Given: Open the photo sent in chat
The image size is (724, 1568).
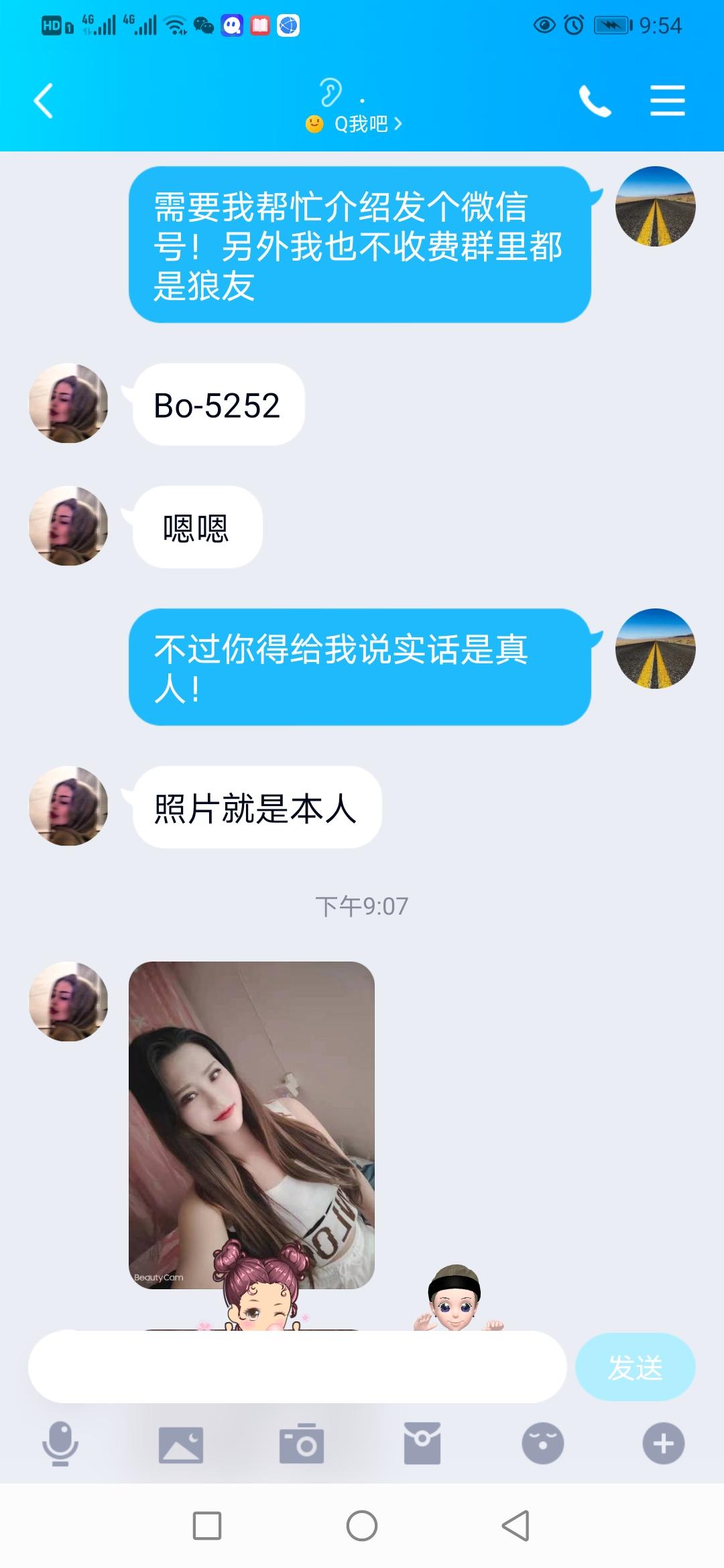Looking at the screenshot, I should click(251, 1124).
